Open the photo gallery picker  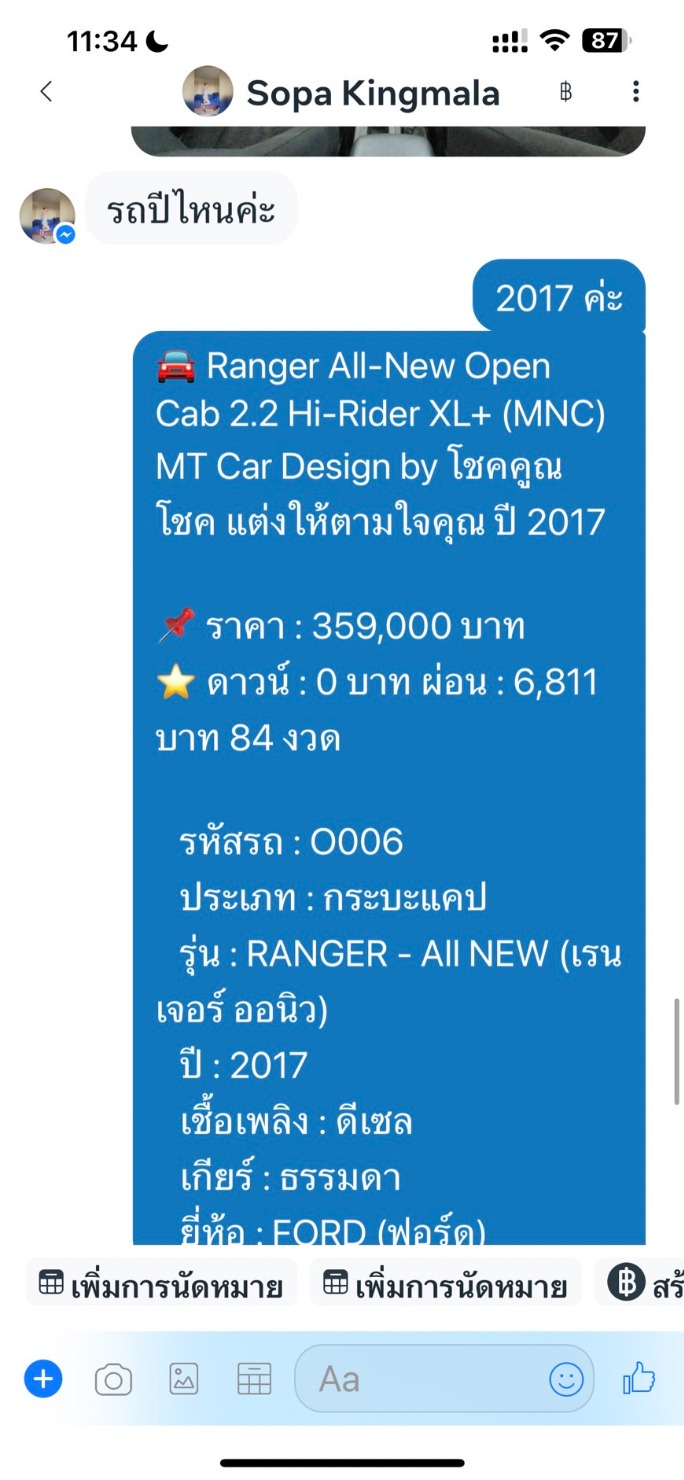coord(184,1380)
